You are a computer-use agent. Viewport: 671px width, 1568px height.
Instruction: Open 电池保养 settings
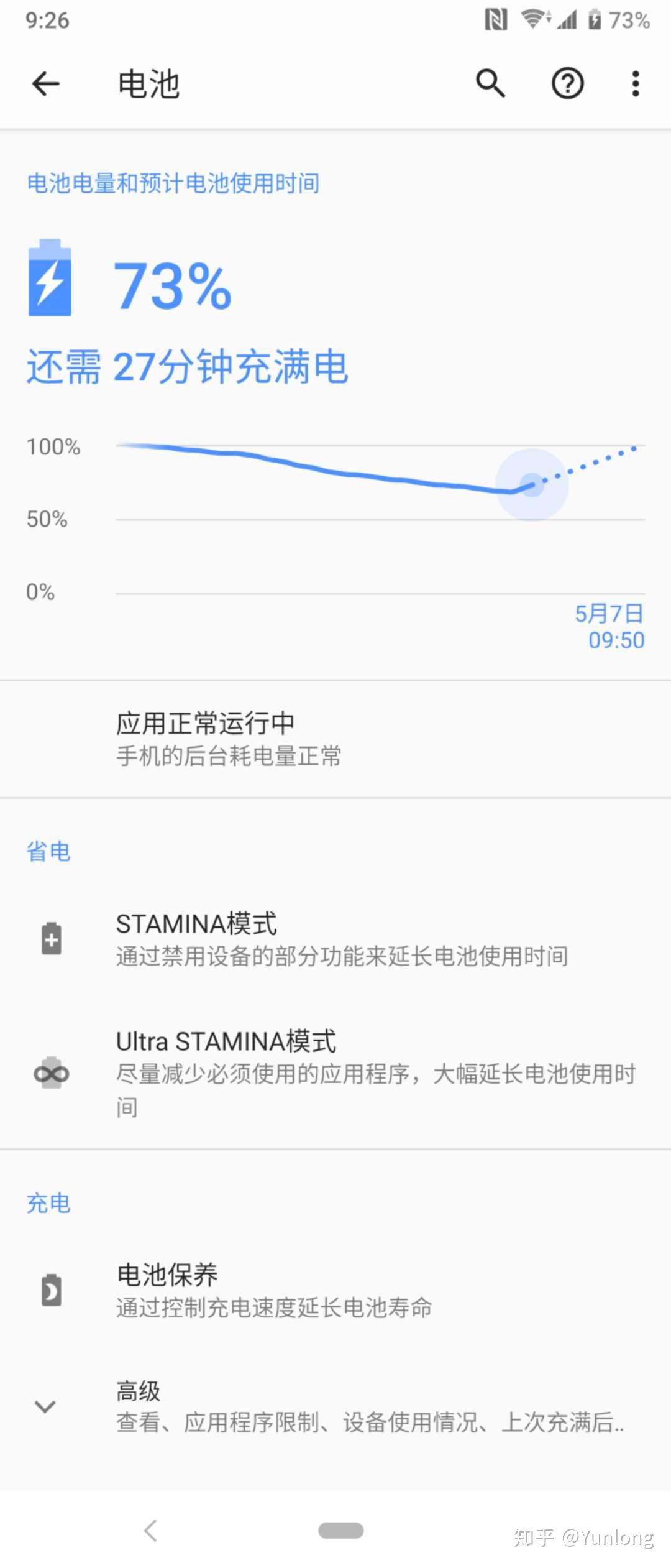point(335,1290)
